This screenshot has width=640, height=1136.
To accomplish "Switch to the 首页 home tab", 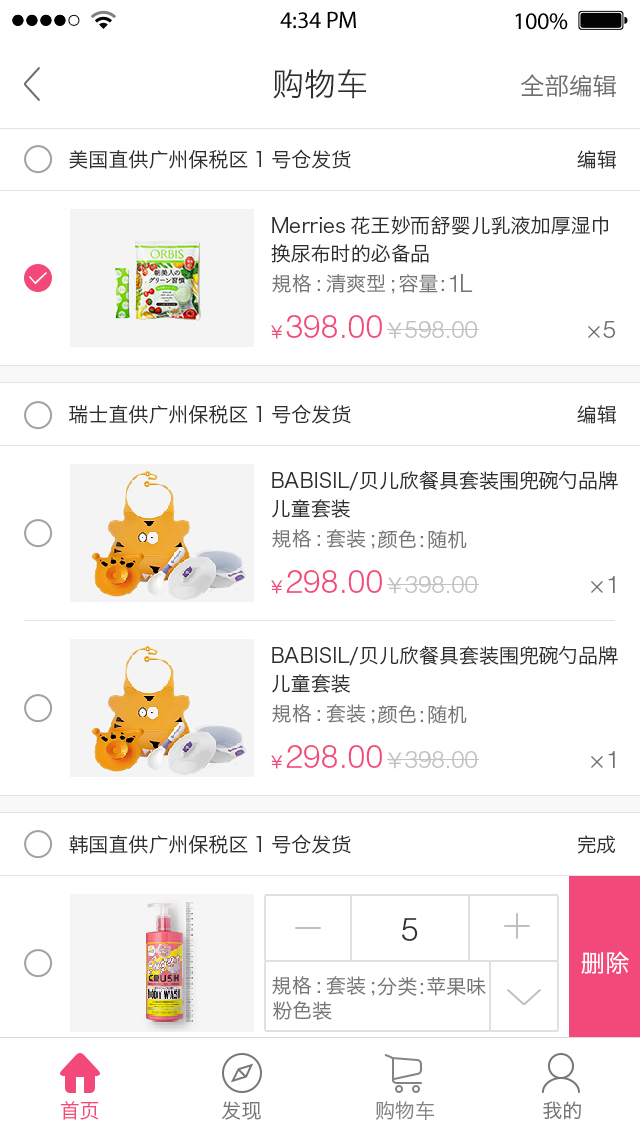I will point(80,1086).
